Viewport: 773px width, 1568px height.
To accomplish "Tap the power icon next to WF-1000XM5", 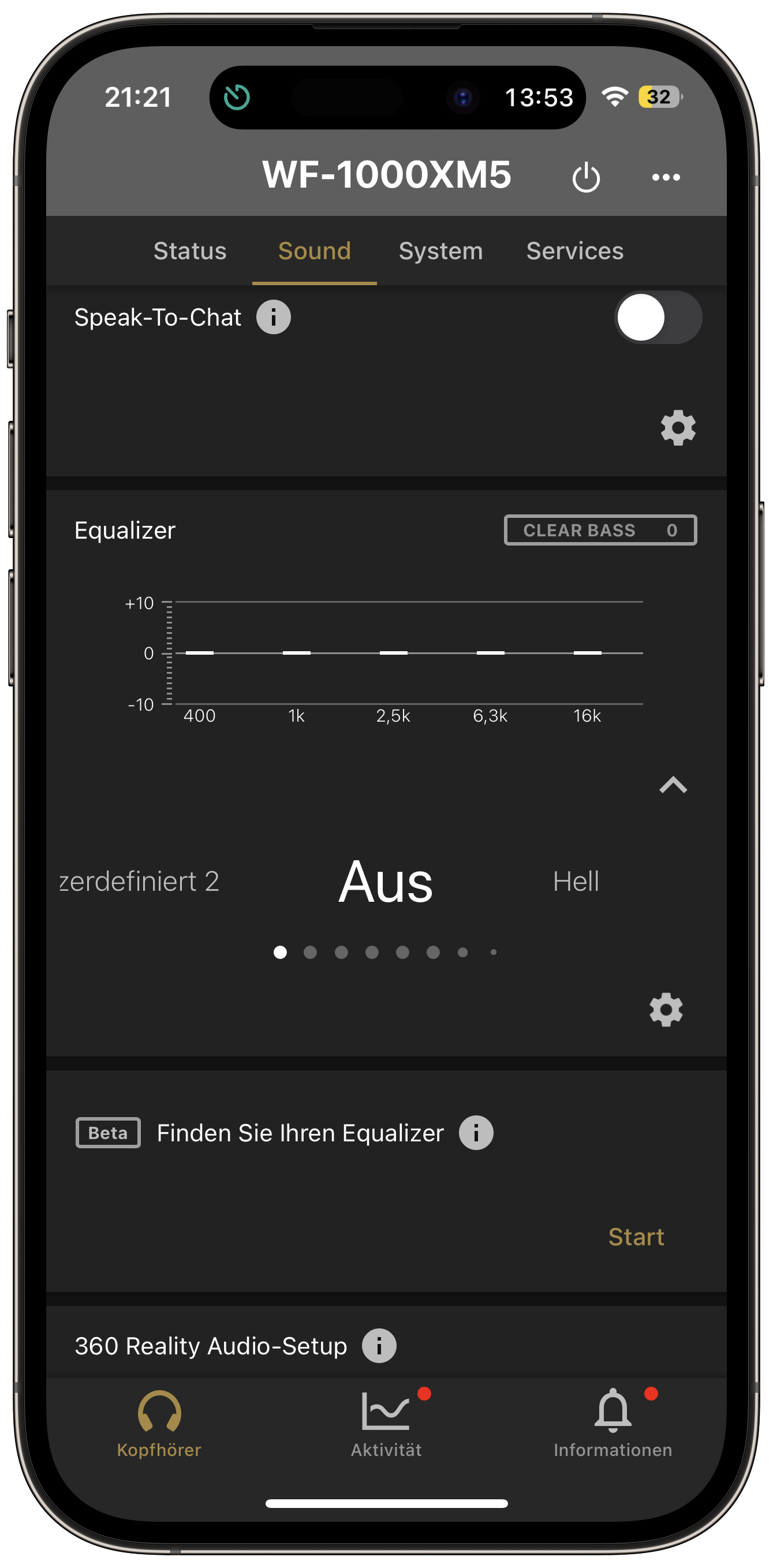I will 585,178.
